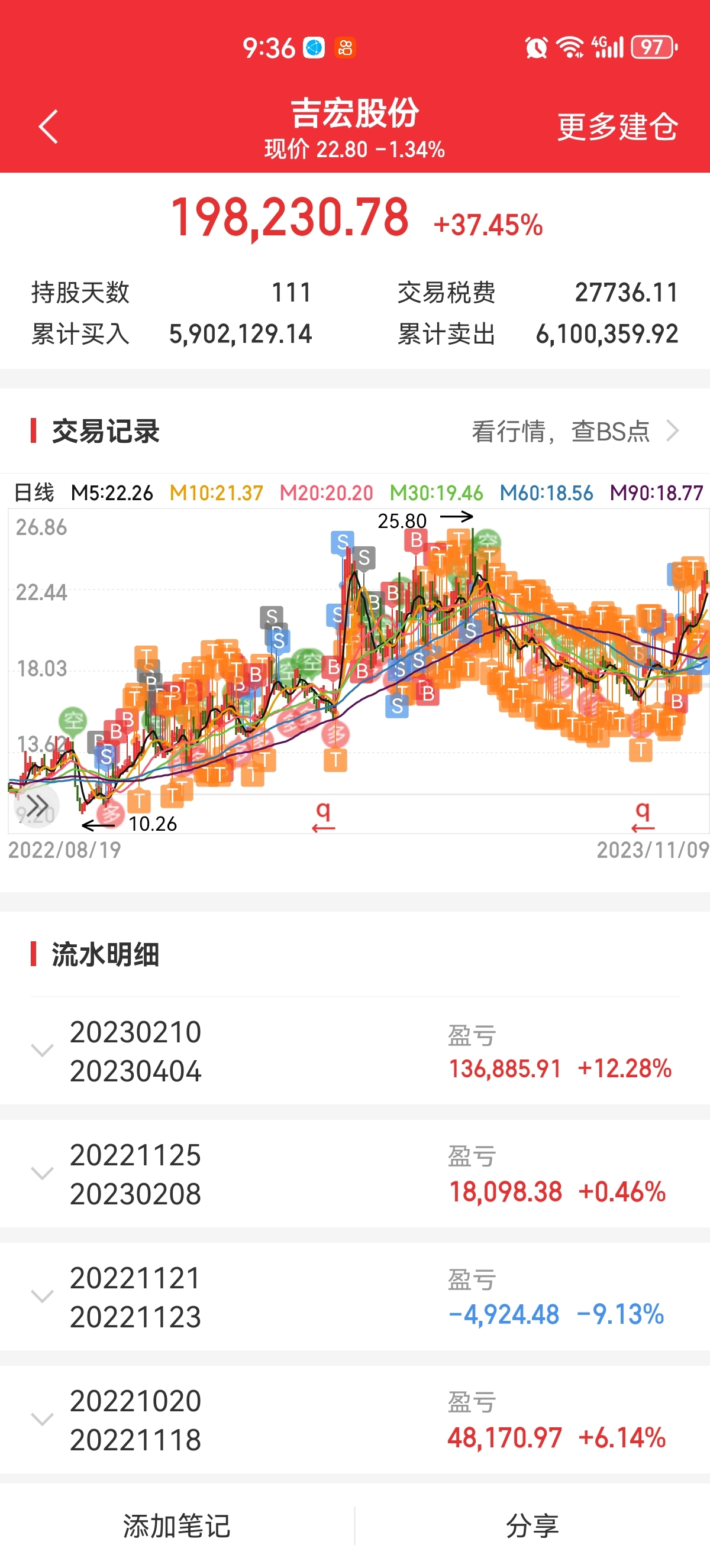Tap the double-arrow expand icon on chart
This screenshot has height=1568, width=710.
tap(37, 806)
